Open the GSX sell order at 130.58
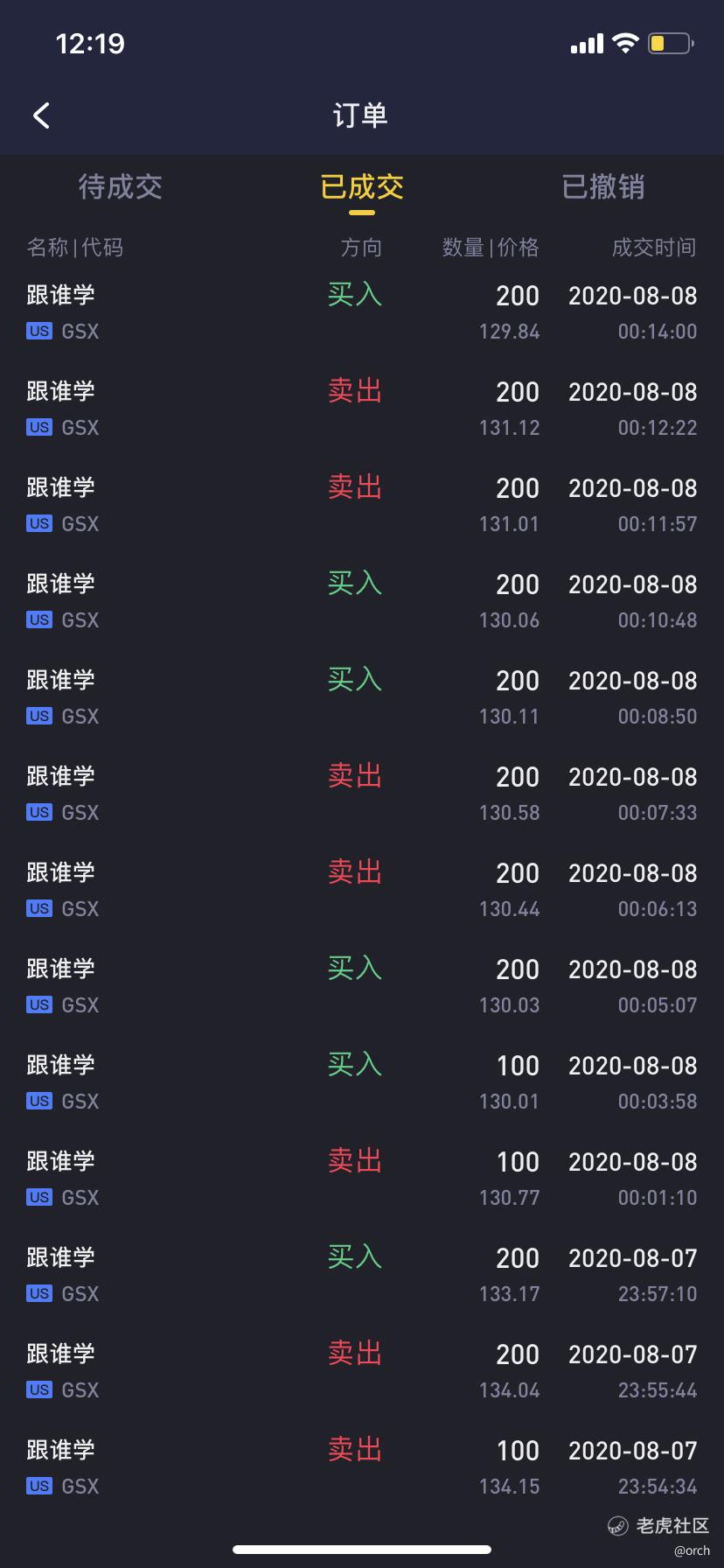 [x=362, y=794]
